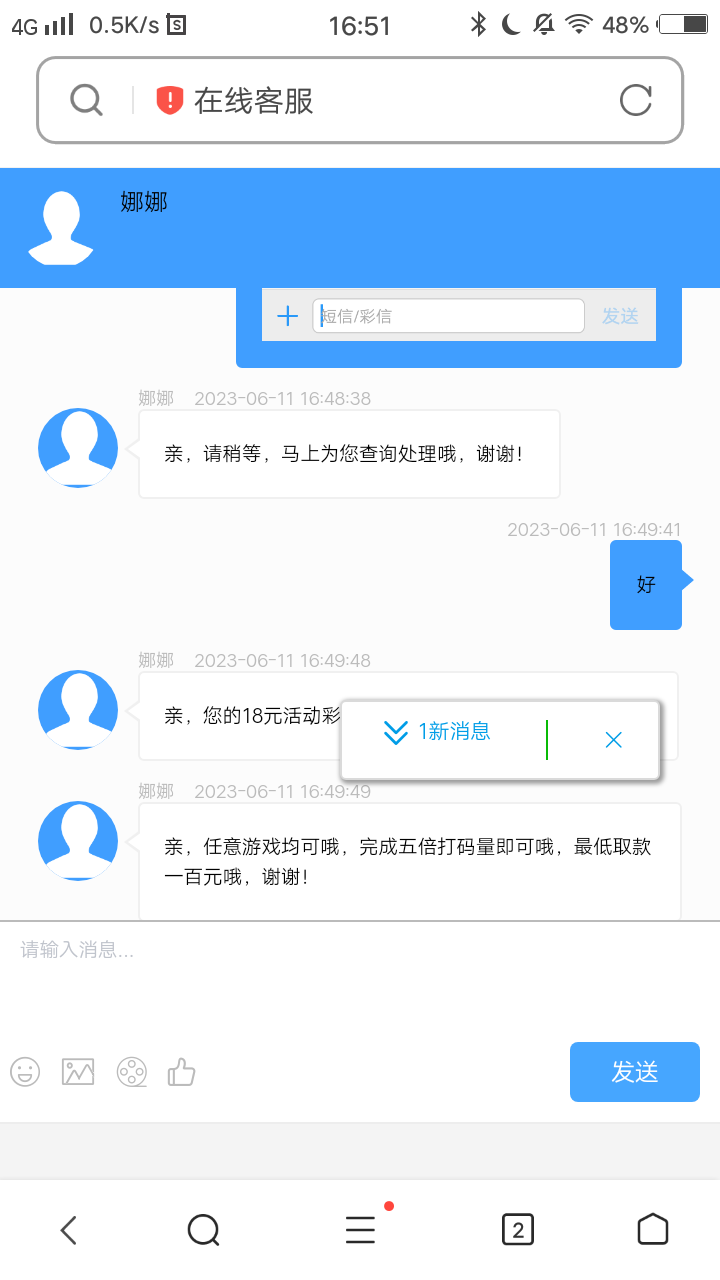Reload the page with the refresh icon
The width and height of the screenshot is (720, 1280).
[x=635, y=100]
